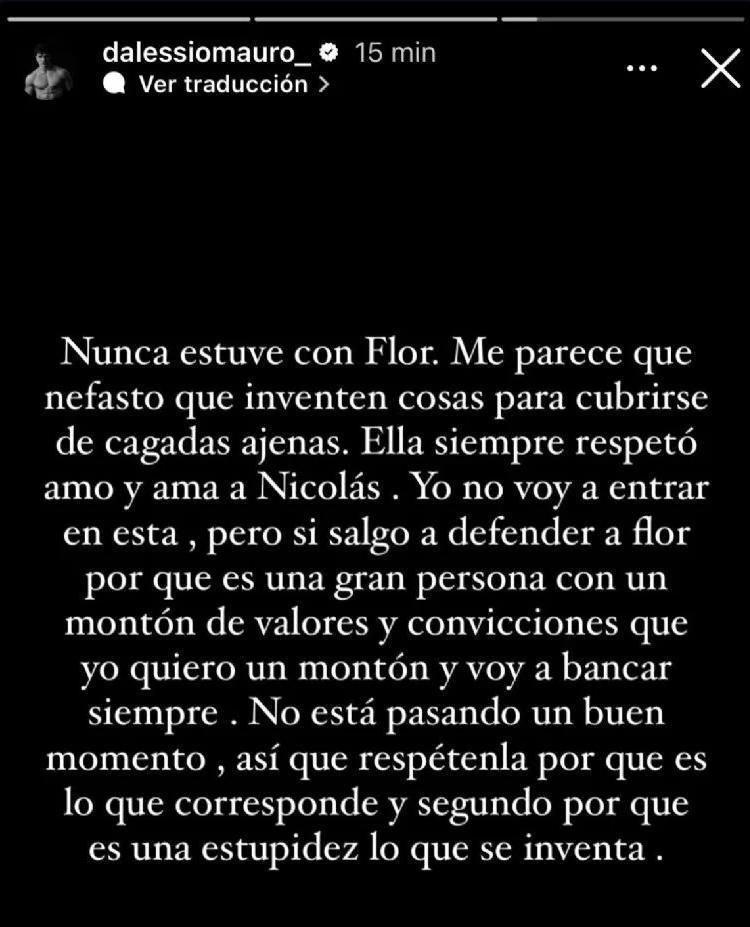Close the story with the X

point(720,68)
